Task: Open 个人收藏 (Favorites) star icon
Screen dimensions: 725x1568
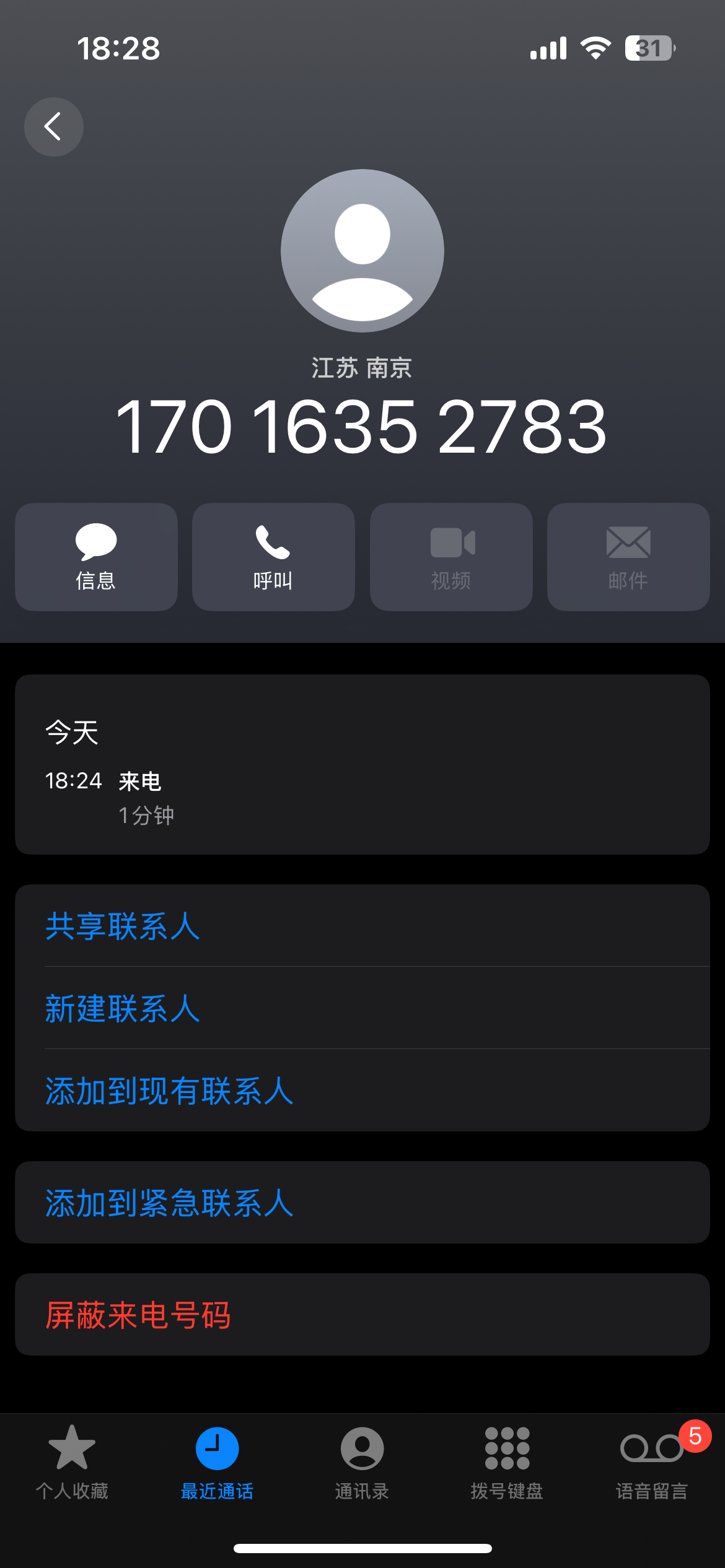Action: click(x=72, y=1448)
